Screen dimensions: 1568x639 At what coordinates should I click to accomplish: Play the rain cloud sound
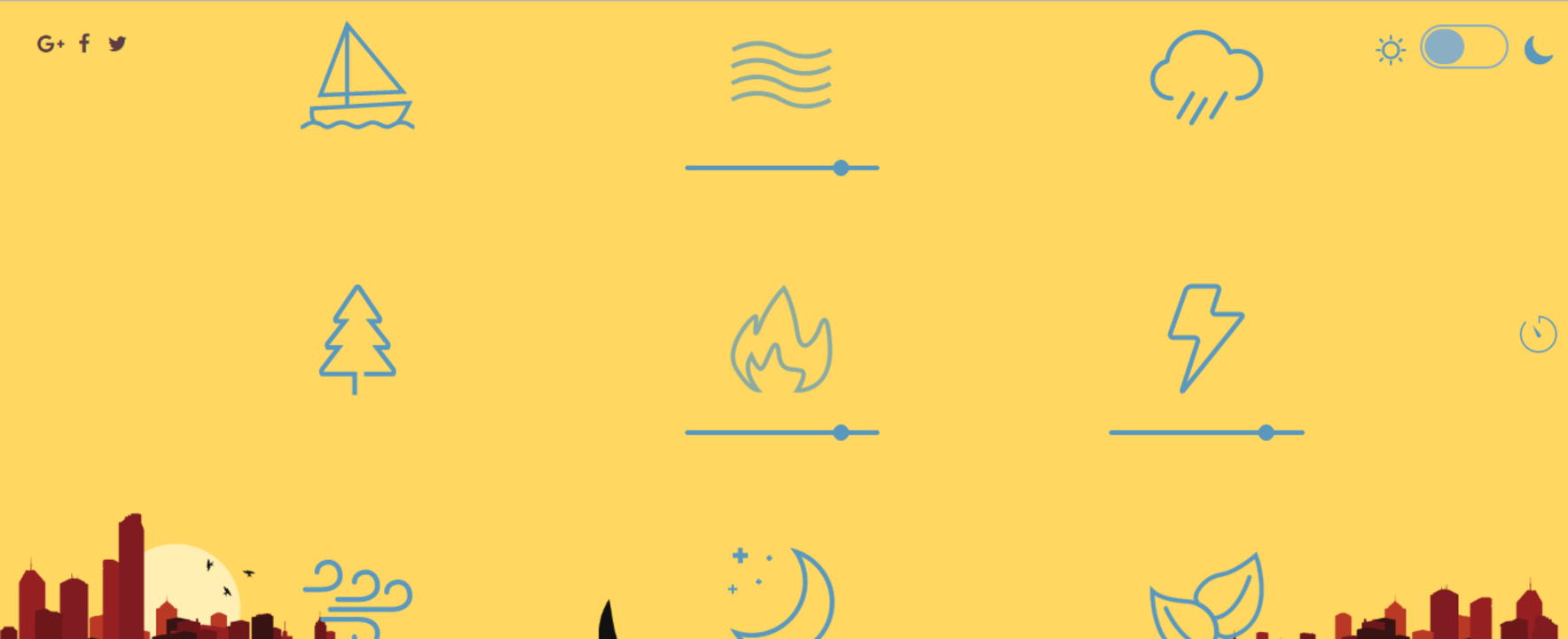(1206, 77)
